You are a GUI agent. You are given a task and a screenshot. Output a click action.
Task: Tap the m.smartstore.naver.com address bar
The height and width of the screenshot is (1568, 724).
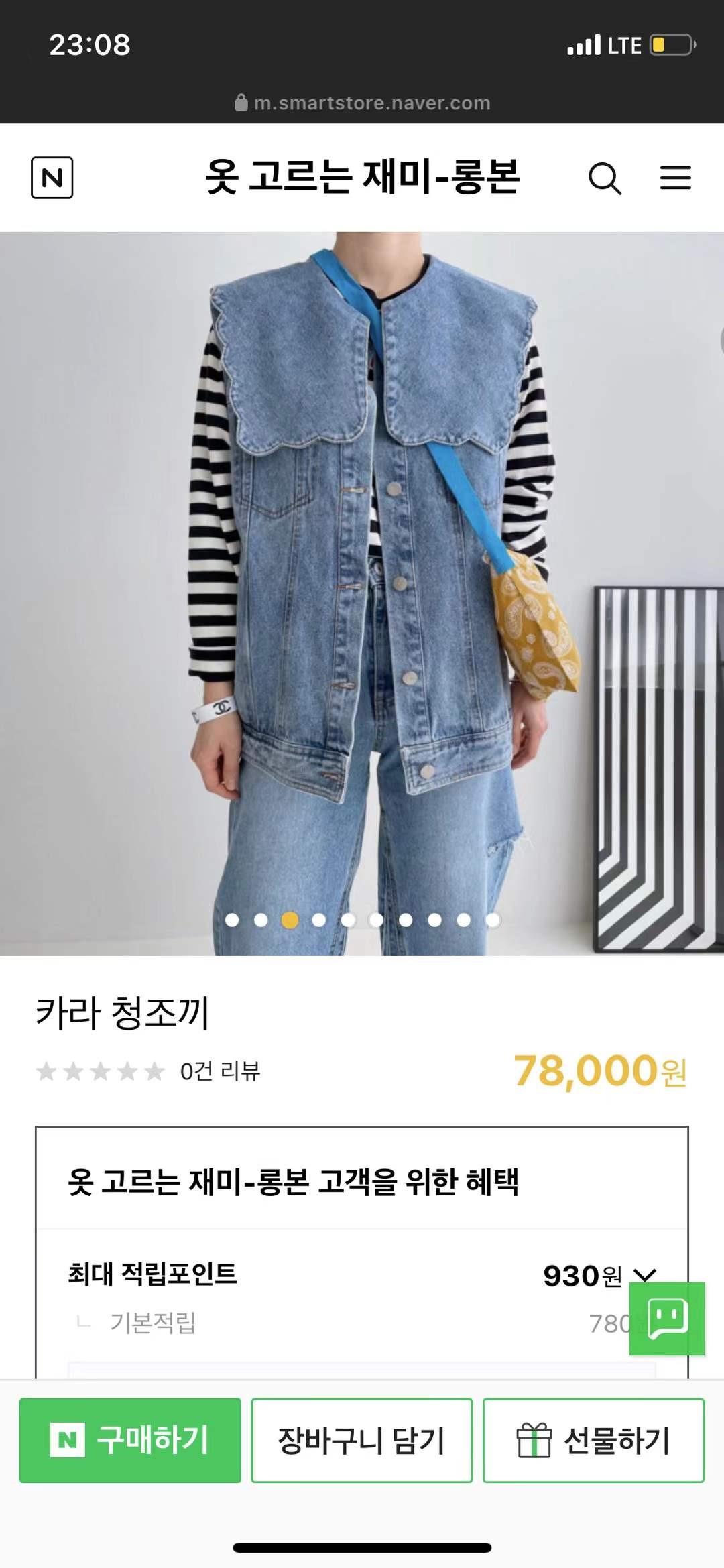(x=363, y=103)
